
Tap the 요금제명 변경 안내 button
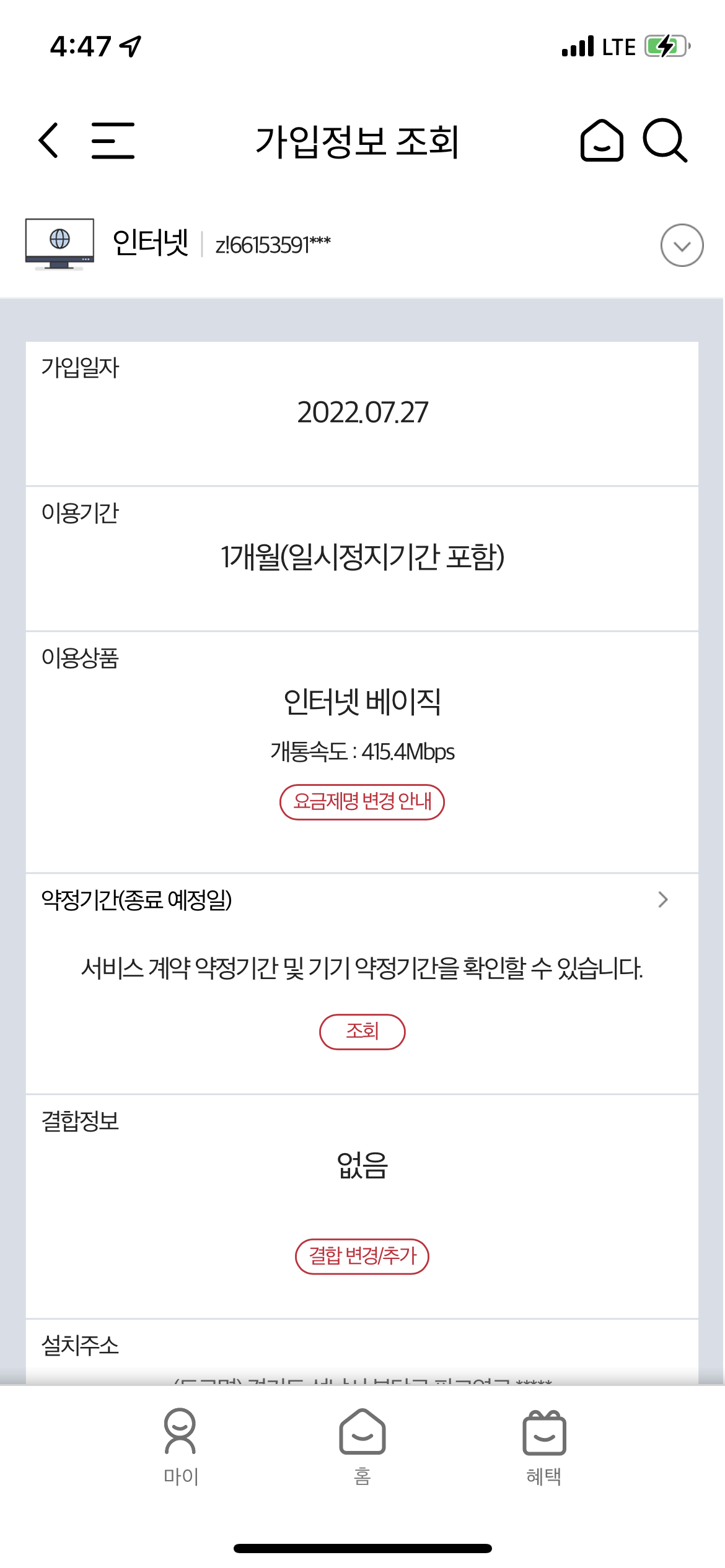[x=362, y=802]
